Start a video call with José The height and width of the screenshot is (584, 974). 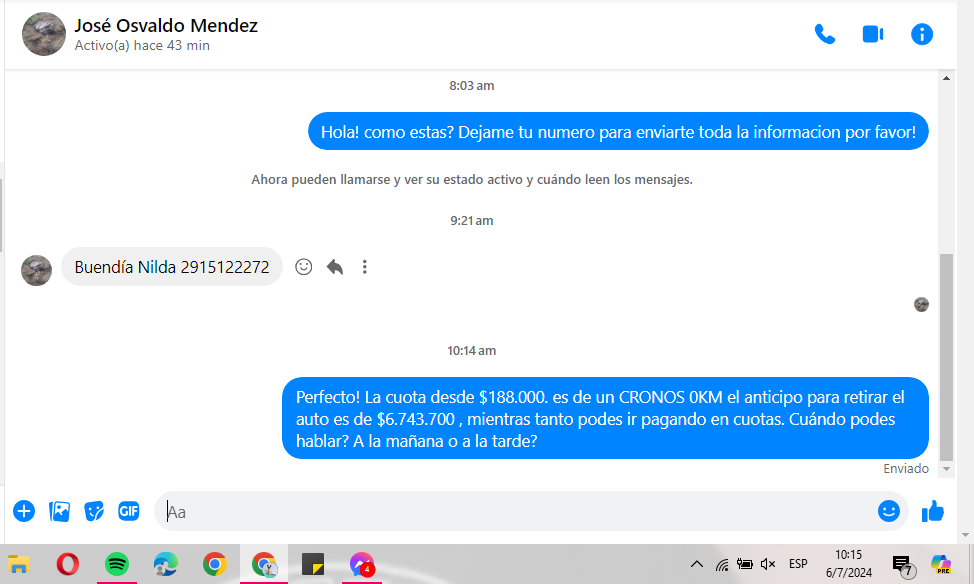(873, 34)
